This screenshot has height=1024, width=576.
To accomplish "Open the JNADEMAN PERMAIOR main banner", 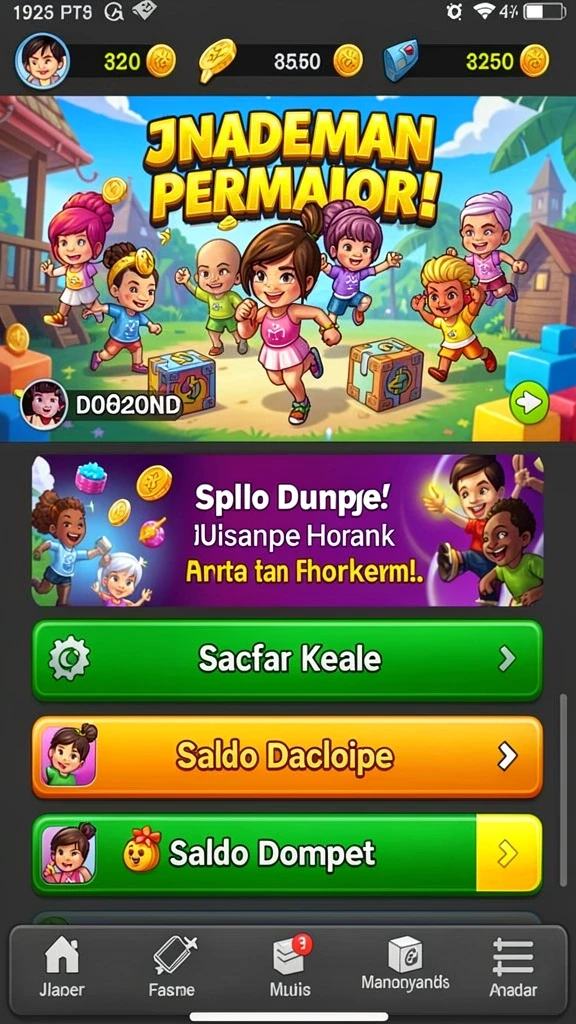I will (x=288, y=269).
